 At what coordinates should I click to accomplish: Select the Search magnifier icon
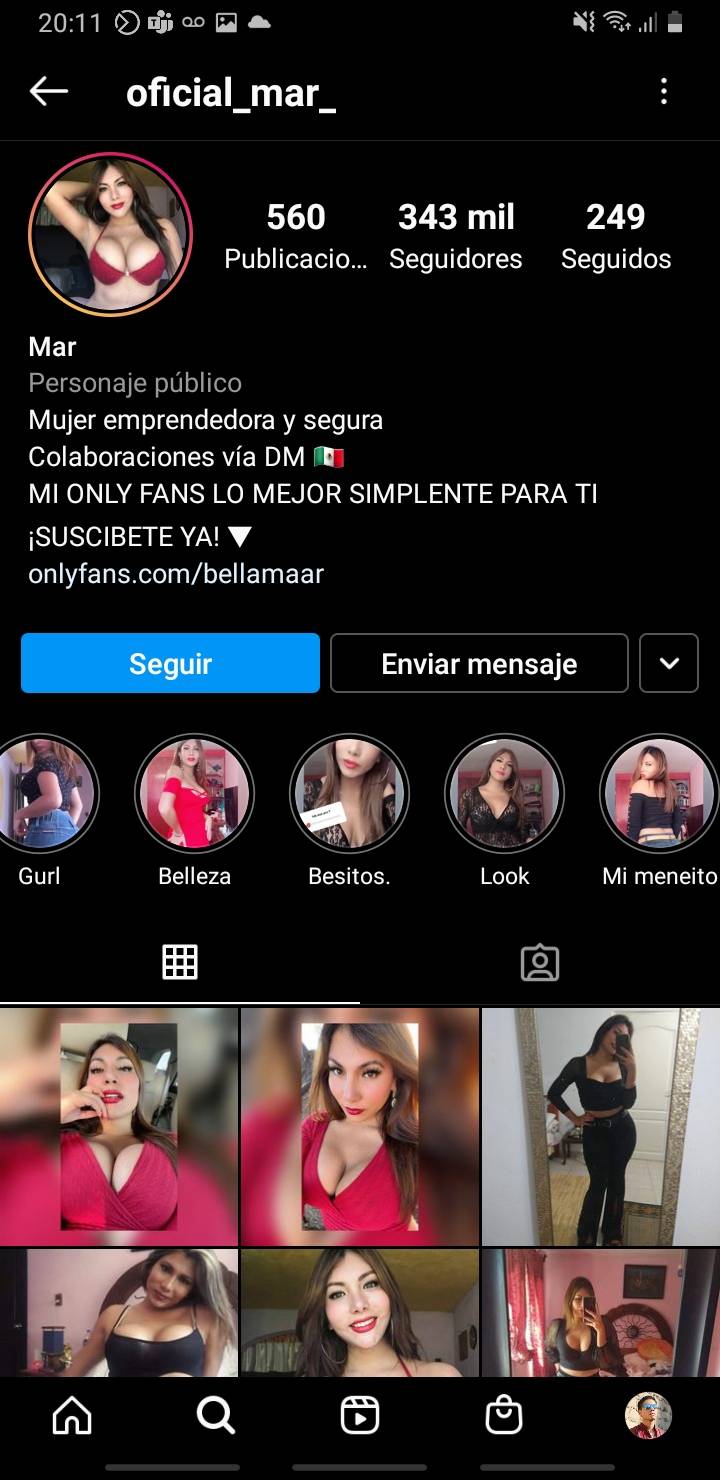point(215,1415)
